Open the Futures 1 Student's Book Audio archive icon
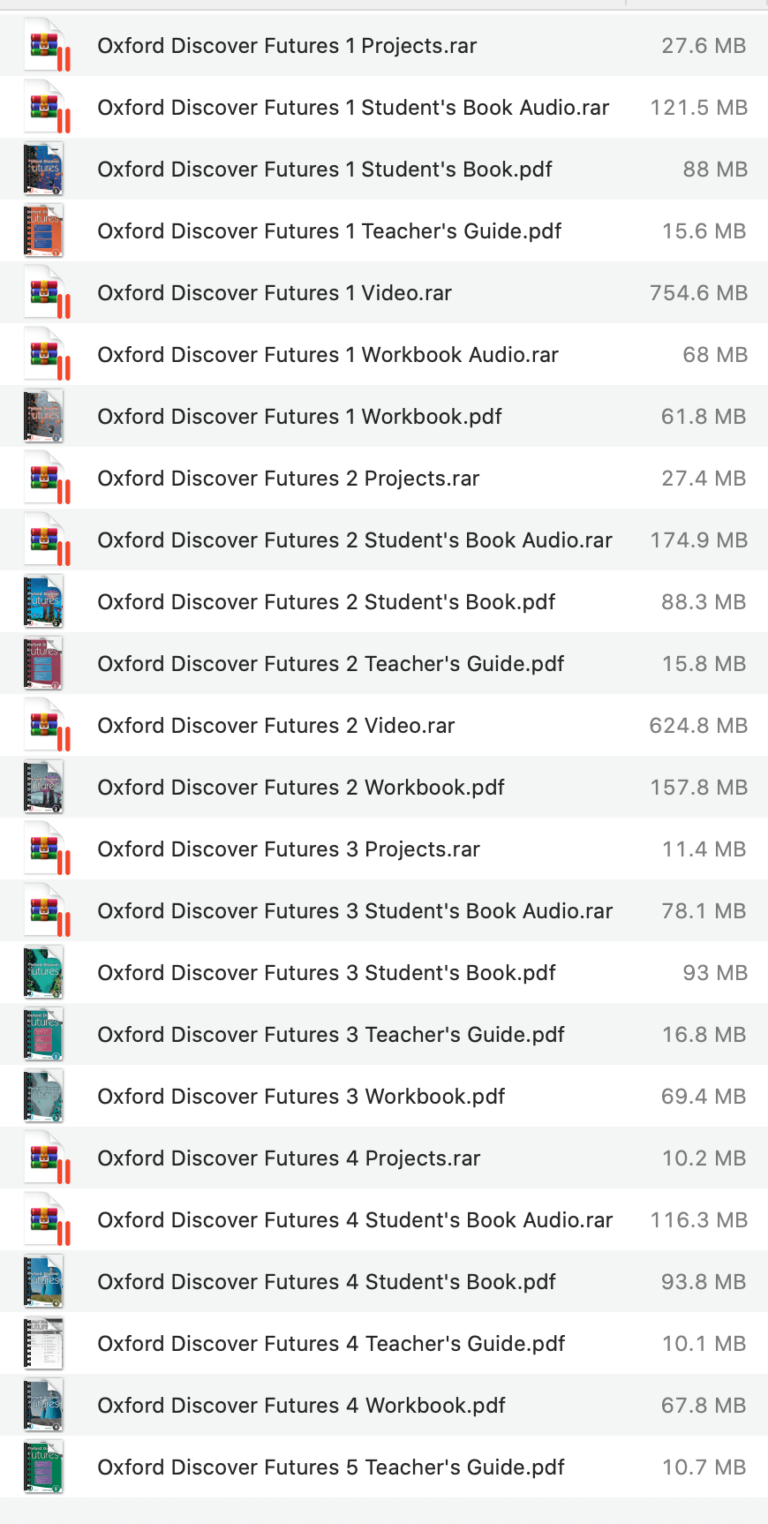Image resolution: width=768 pixels, height=1524 pixels. point(46,107)
